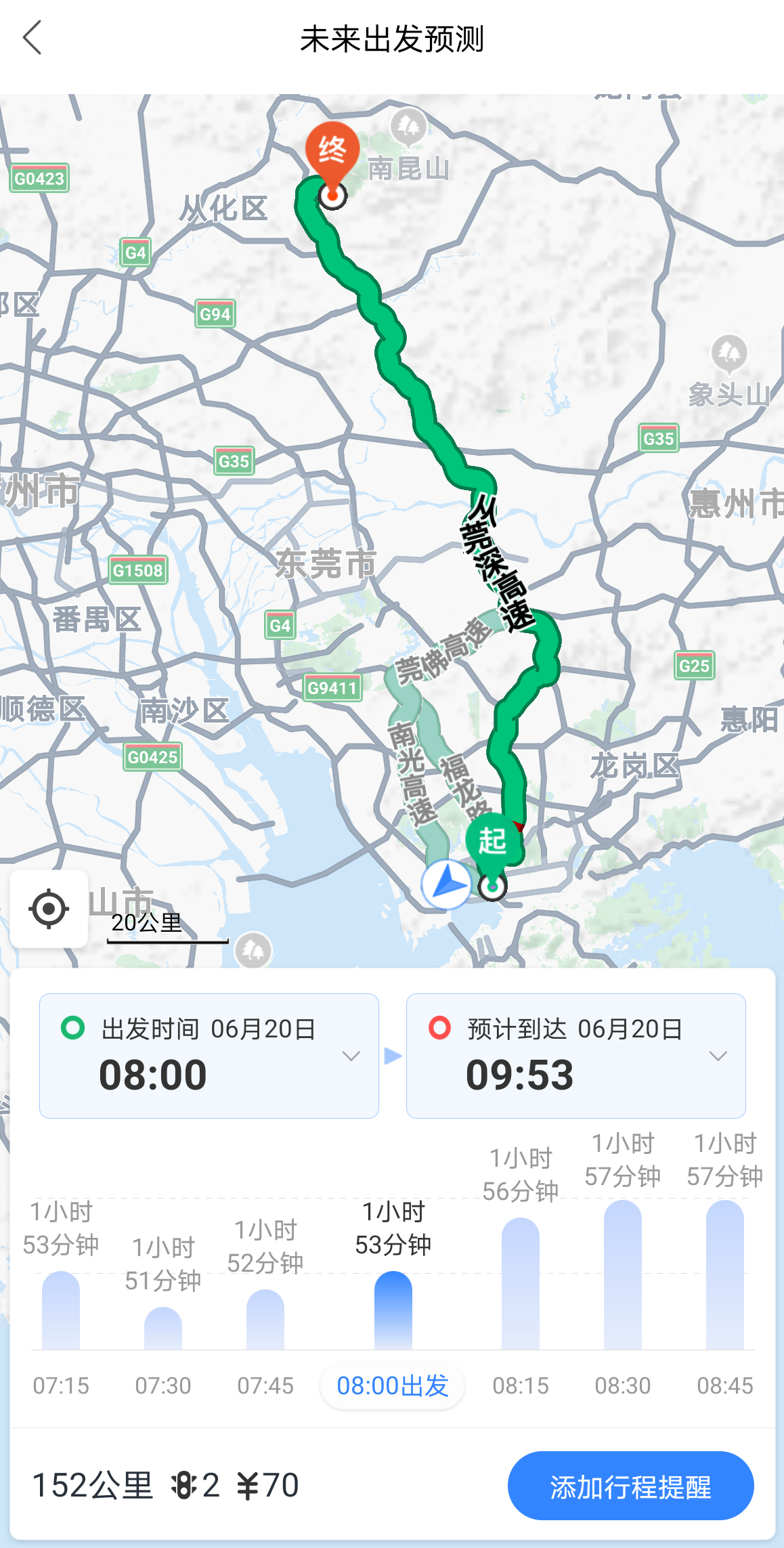Choose the 07:45 departure option
This screenshot has height=1548, width=784.
pyautogui.click(x=265, y=1385)
